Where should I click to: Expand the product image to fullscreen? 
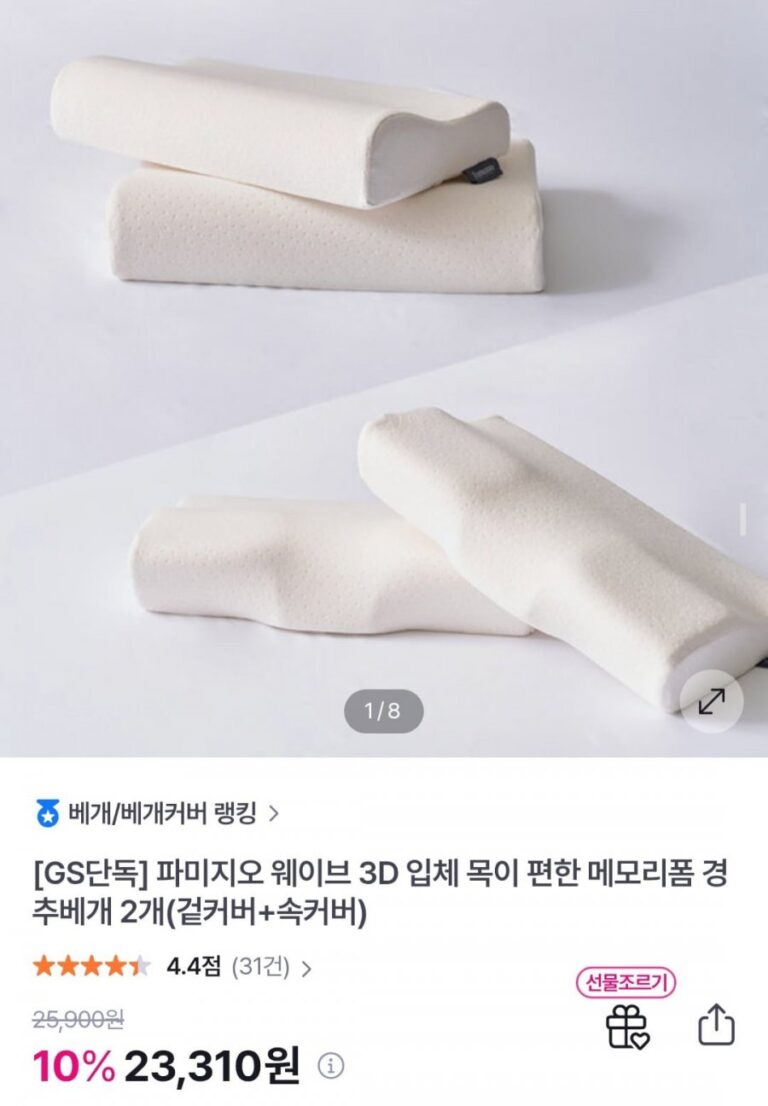tap(711, 703)
